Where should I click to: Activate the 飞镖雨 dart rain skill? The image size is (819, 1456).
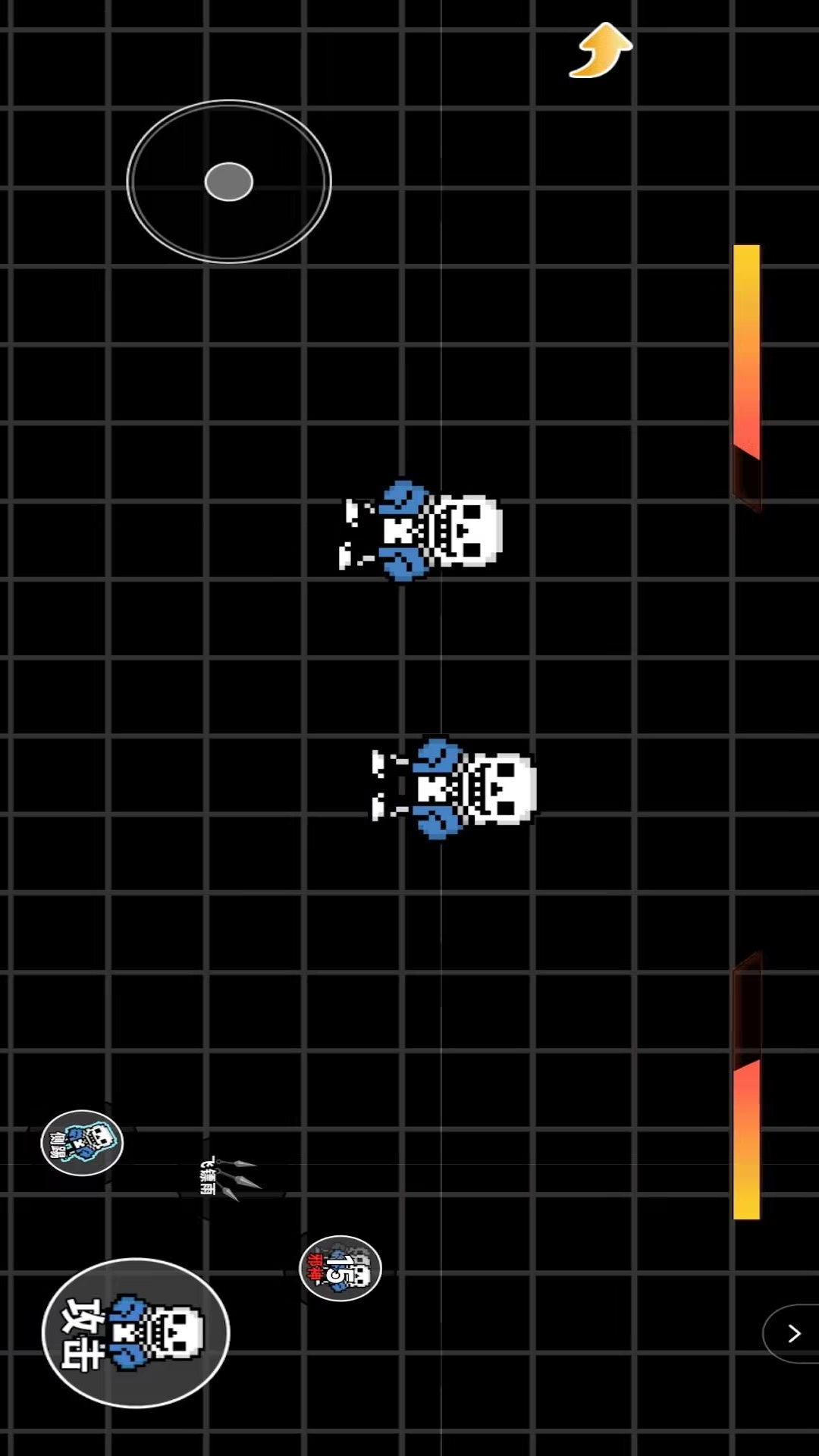(231, 1178)
